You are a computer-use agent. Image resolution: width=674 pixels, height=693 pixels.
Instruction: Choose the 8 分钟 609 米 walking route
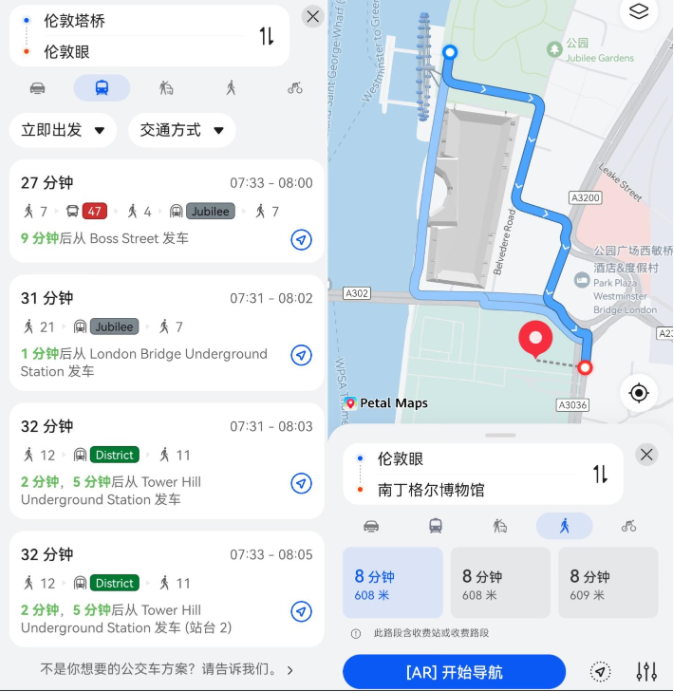click(x=607, y=584)
